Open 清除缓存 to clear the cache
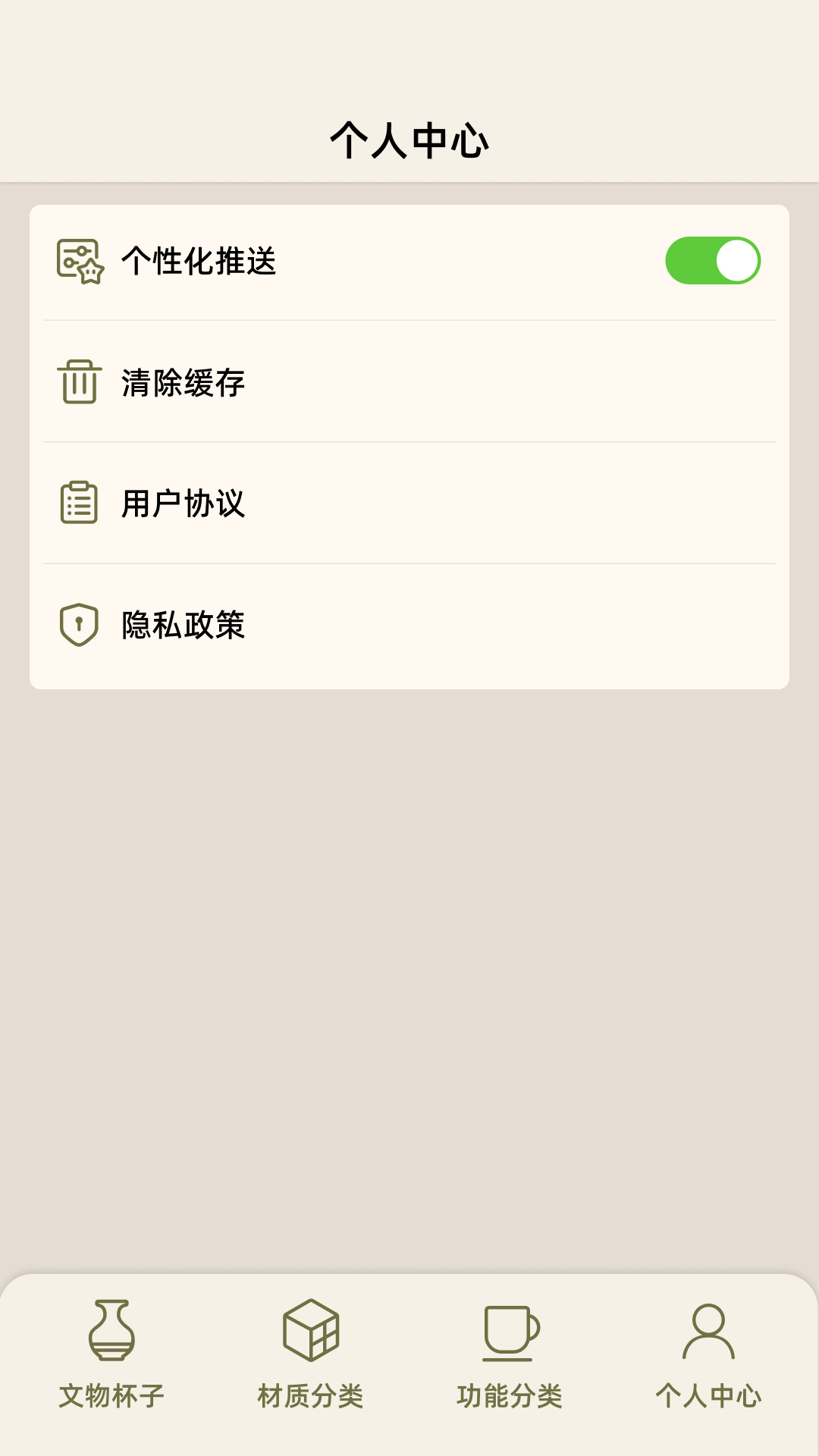The image size is (819, 1456). pos(409,382)
